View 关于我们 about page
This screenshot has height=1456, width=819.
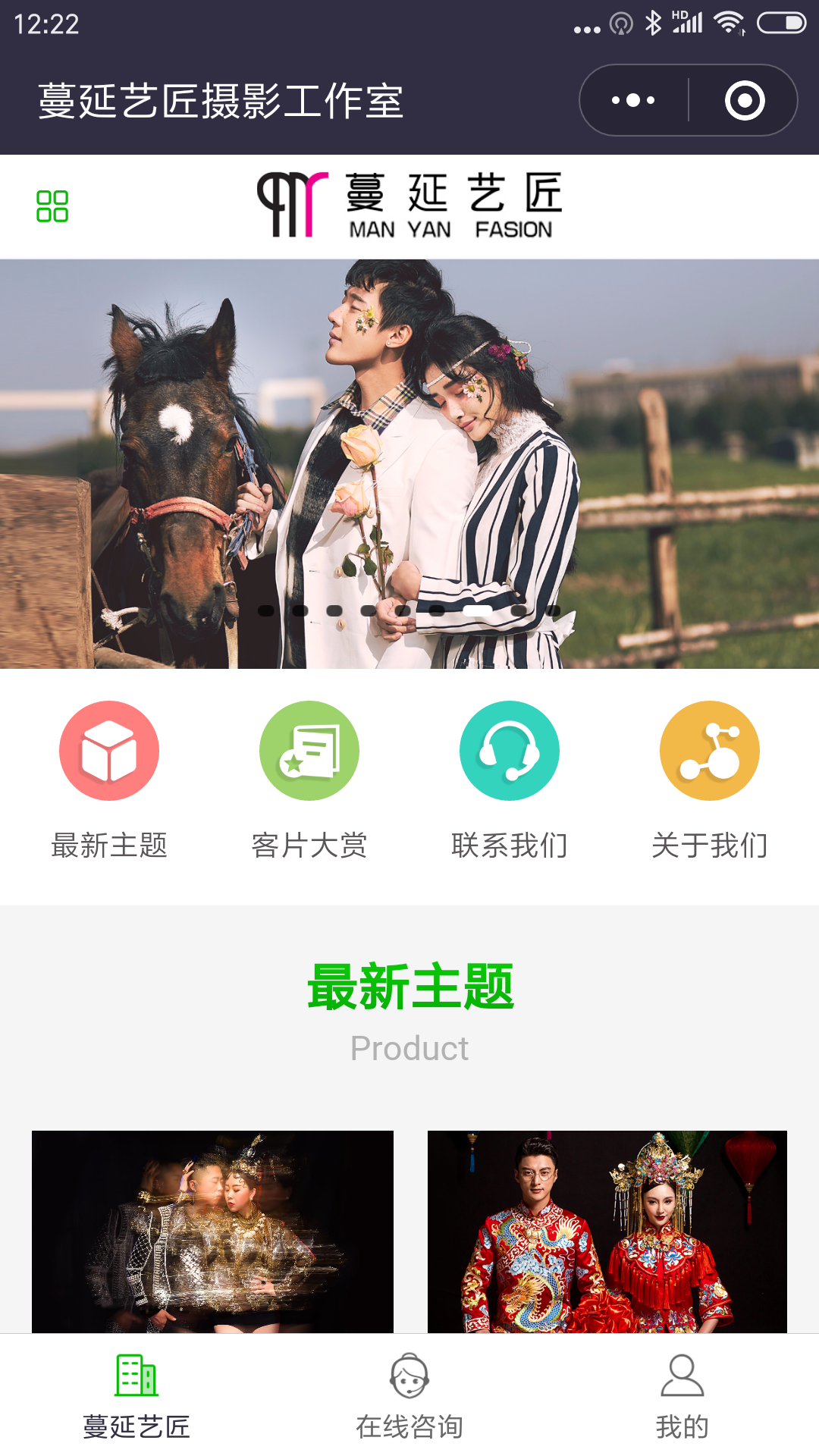[710, 781]
